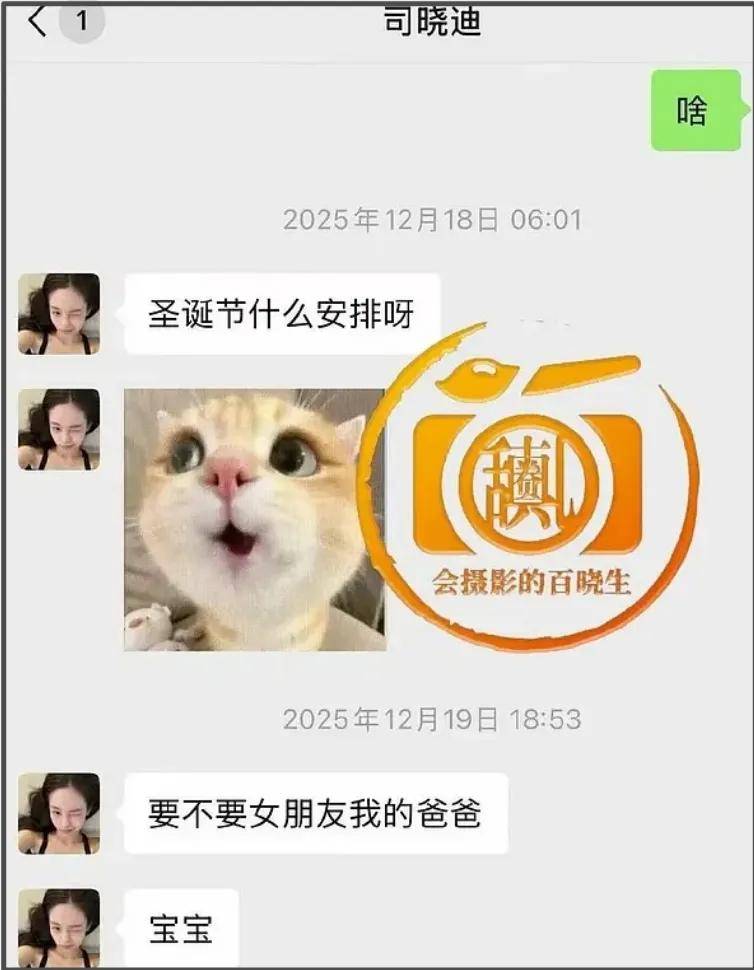Open sender's avatar beside 圣诞节什么安排呀 message
754x970 pixels.
59,314
